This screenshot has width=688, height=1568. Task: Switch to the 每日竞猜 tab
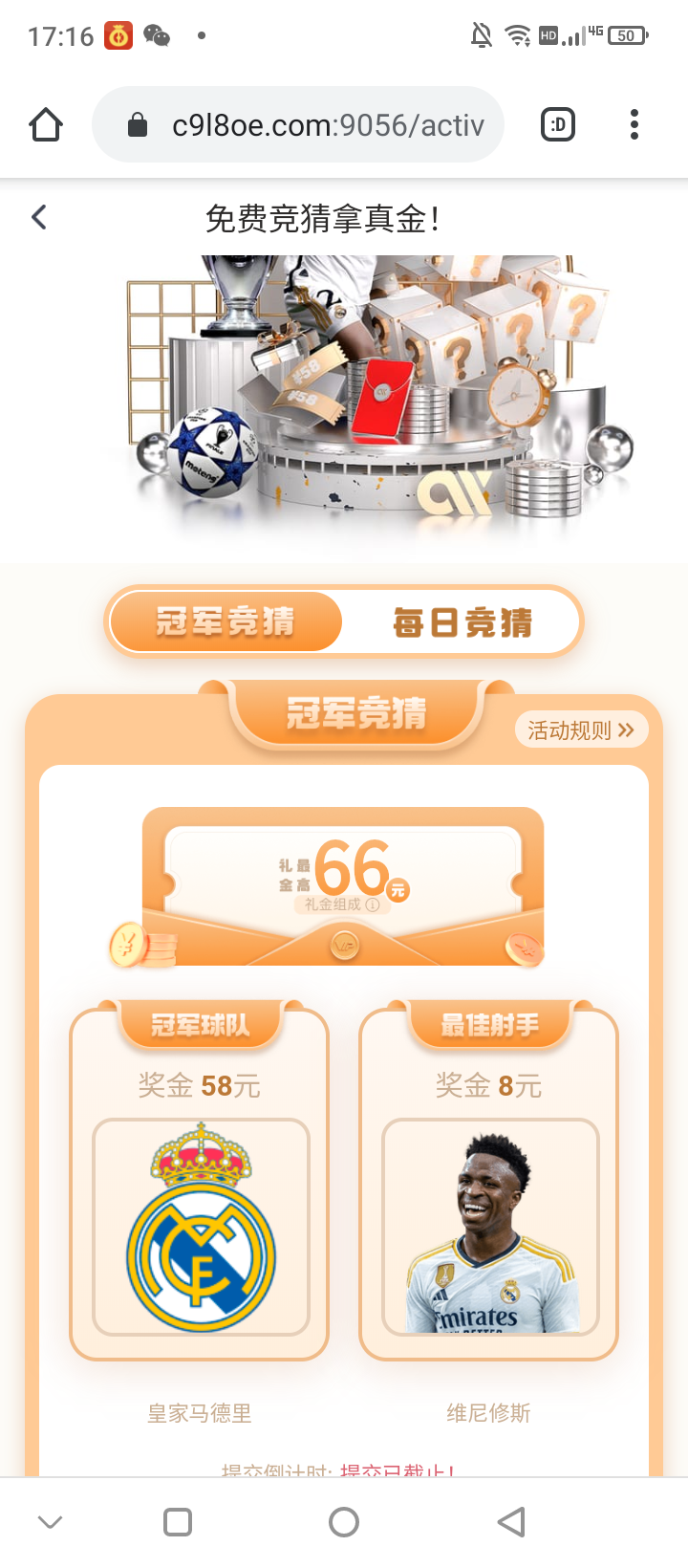(462, 622)
